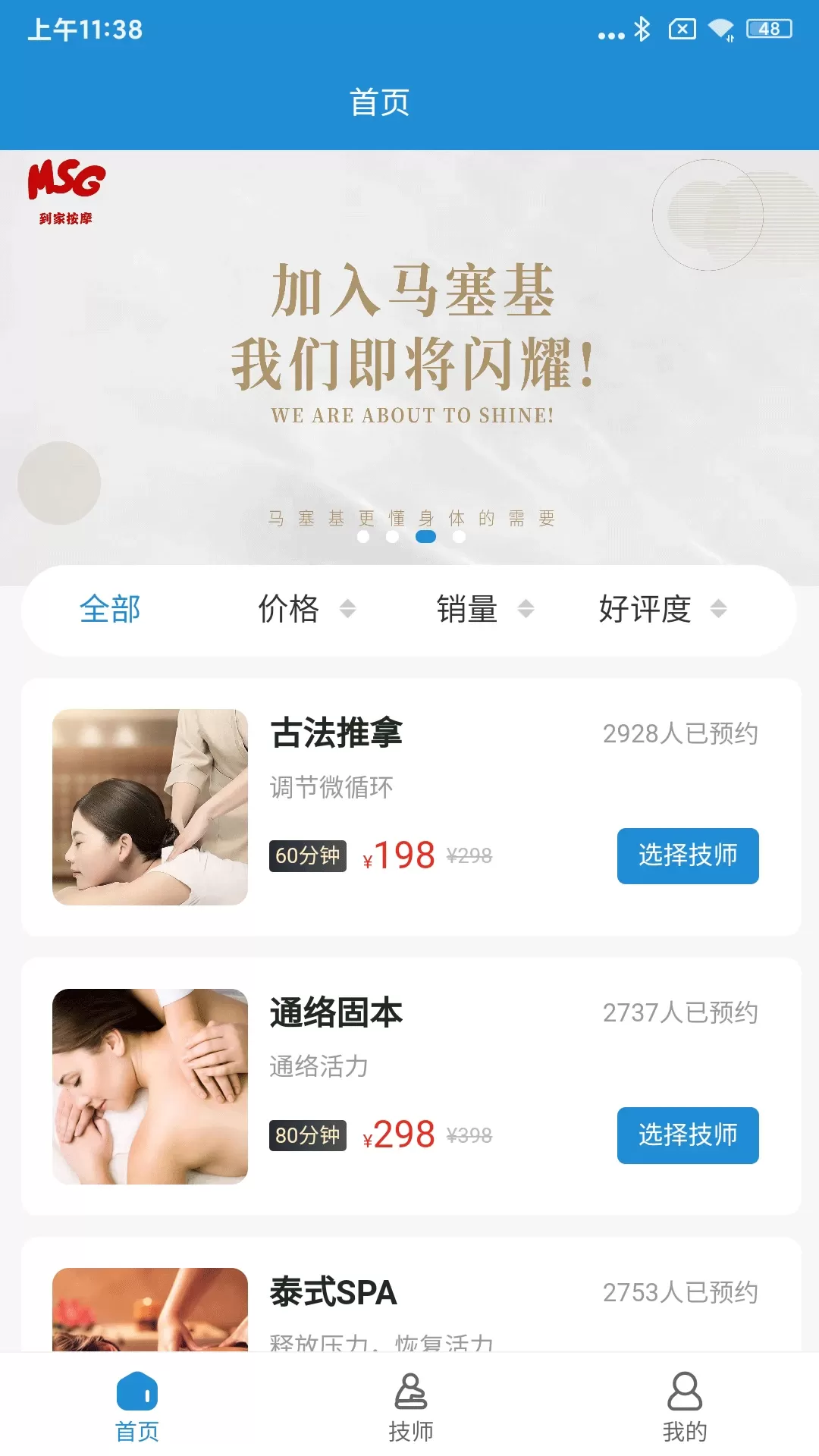Switch to the 技师 tab
The width and height of the screenshot is (819, 1456).
tap(410, 1407)
